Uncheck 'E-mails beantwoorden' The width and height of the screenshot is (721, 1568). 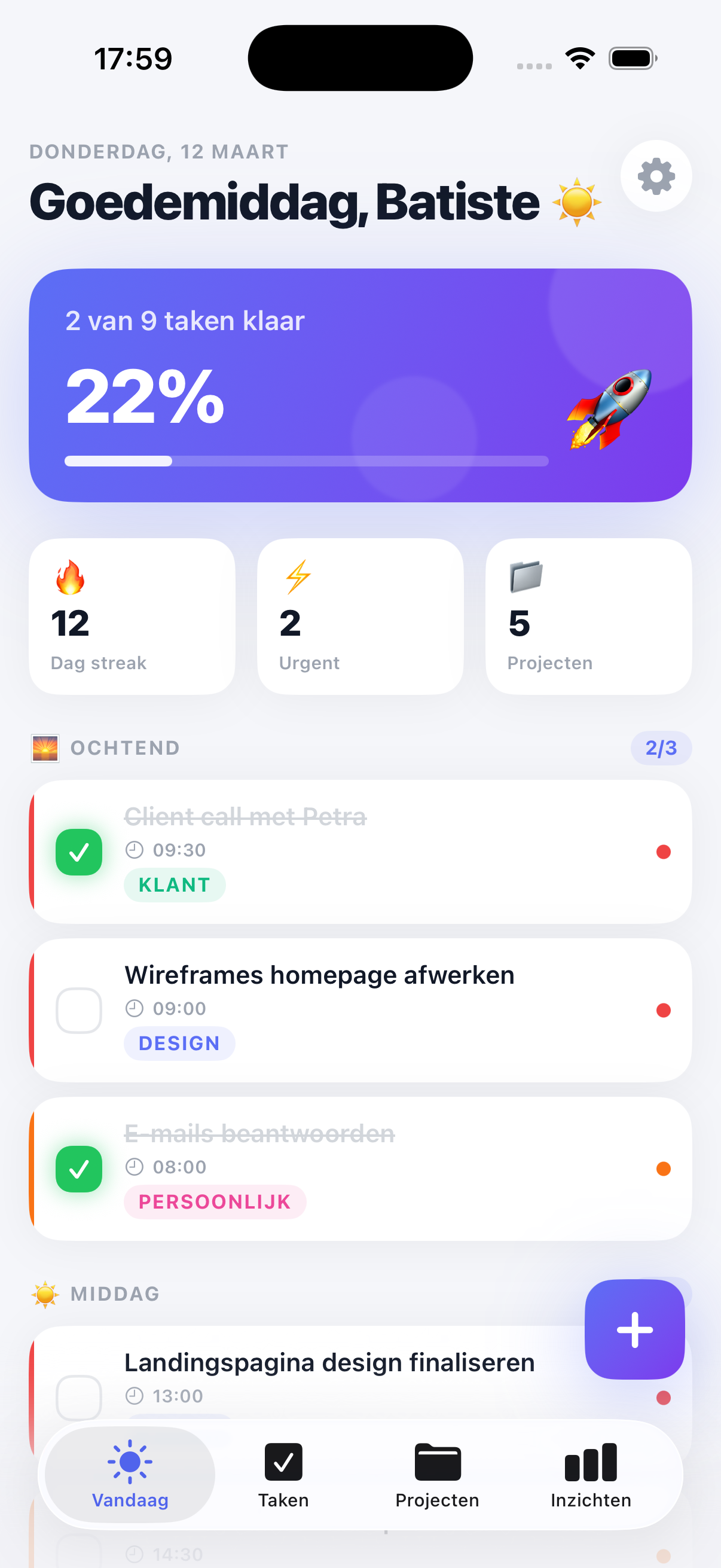(x=78, y=1169)
